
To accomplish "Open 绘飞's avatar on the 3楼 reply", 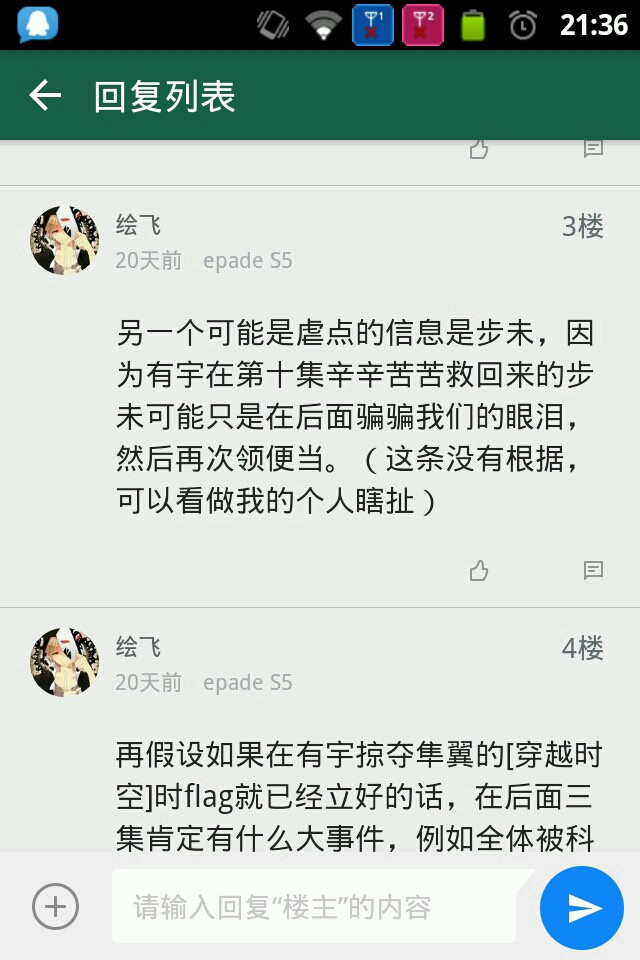I will 65,241.
